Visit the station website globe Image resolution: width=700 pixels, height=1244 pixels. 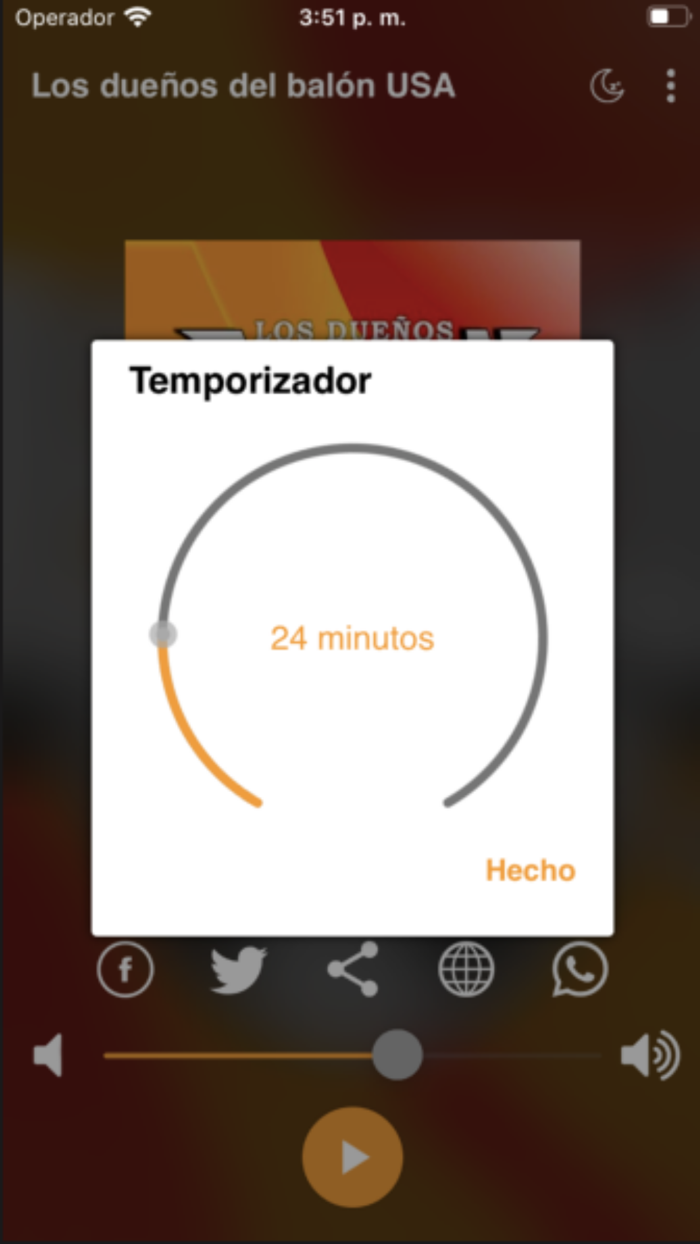[x=467, y=970]
